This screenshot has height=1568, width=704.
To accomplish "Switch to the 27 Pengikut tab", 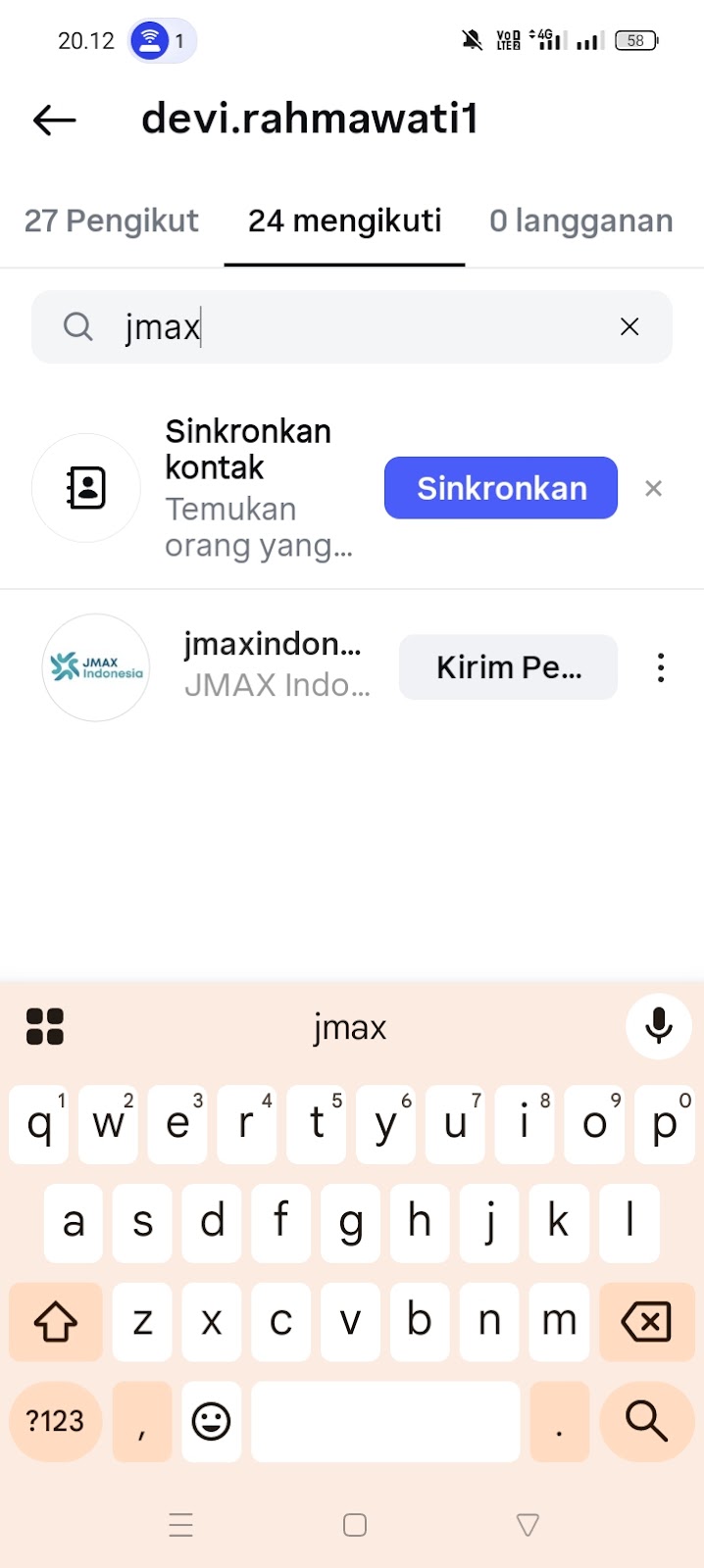I will tap(112, 220).
